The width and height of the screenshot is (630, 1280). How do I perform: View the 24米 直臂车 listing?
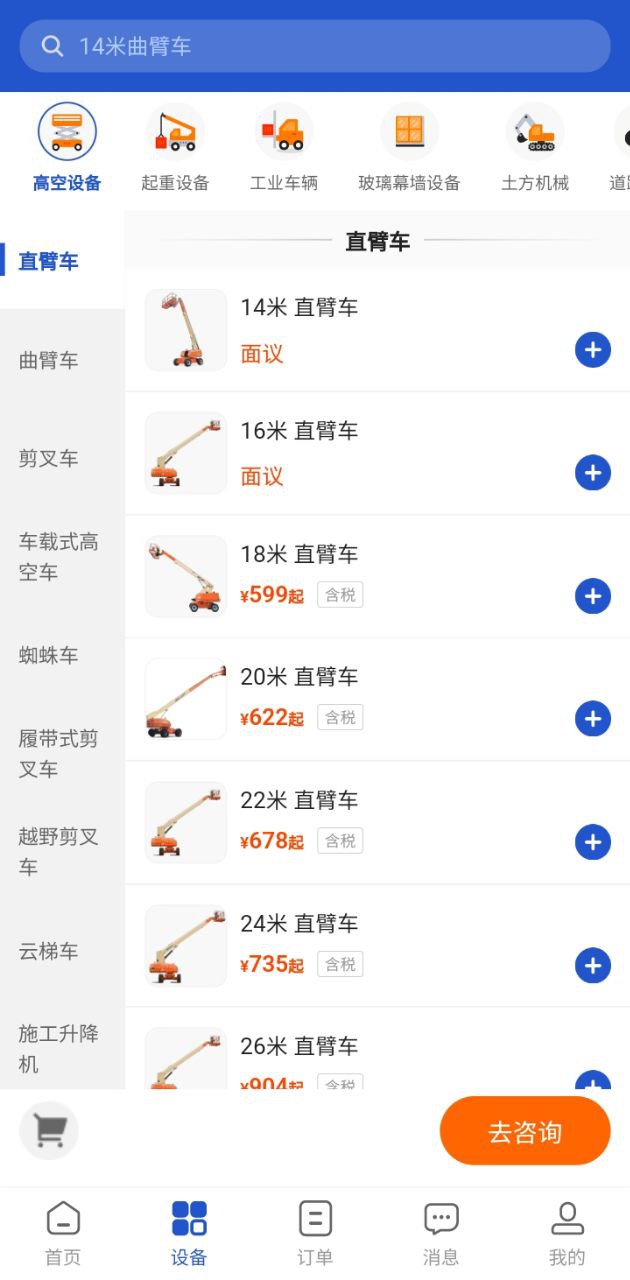(x=300, y=923)
